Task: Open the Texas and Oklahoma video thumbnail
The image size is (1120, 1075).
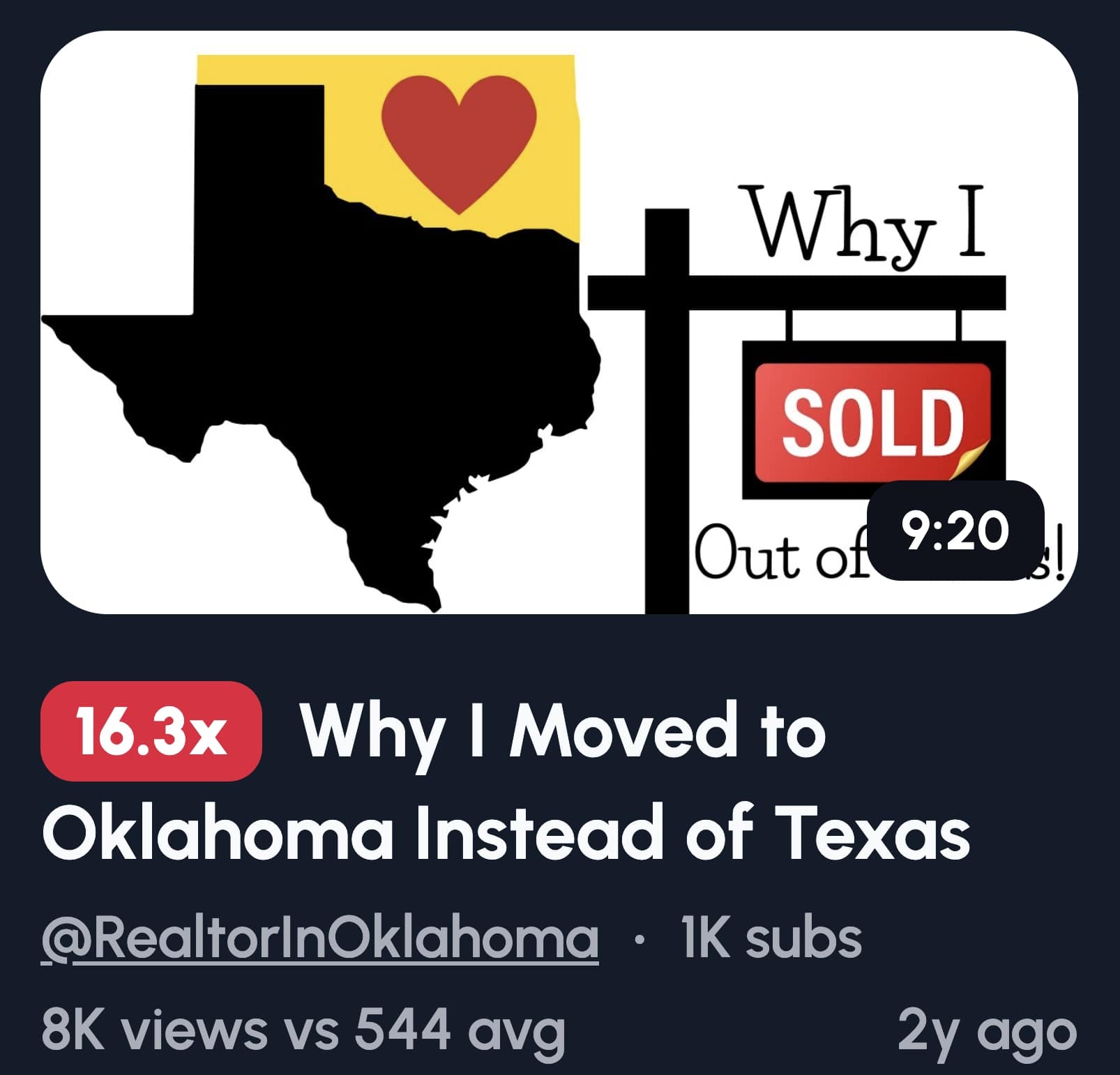Action: (x=558, y=322)
